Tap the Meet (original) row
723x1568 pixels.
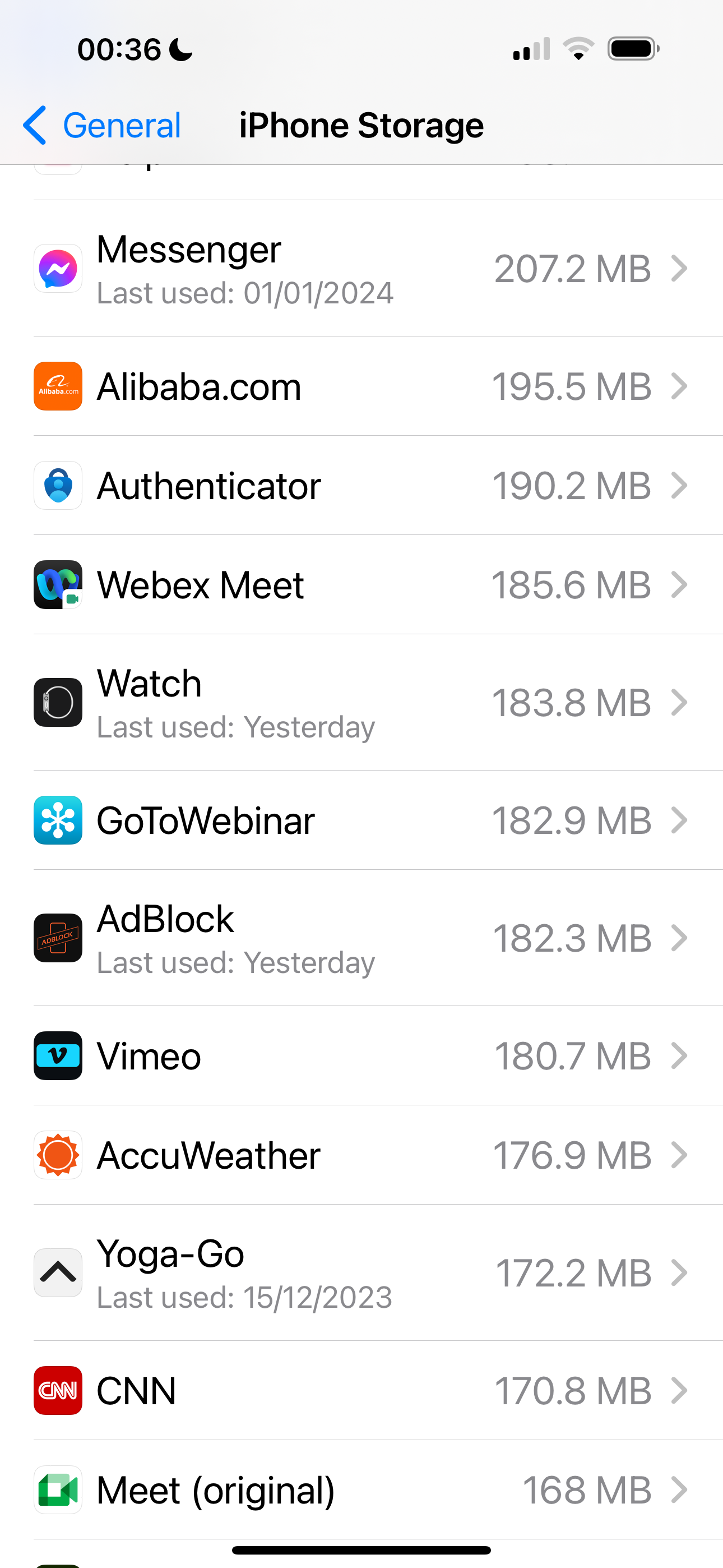coord(361,1489)
